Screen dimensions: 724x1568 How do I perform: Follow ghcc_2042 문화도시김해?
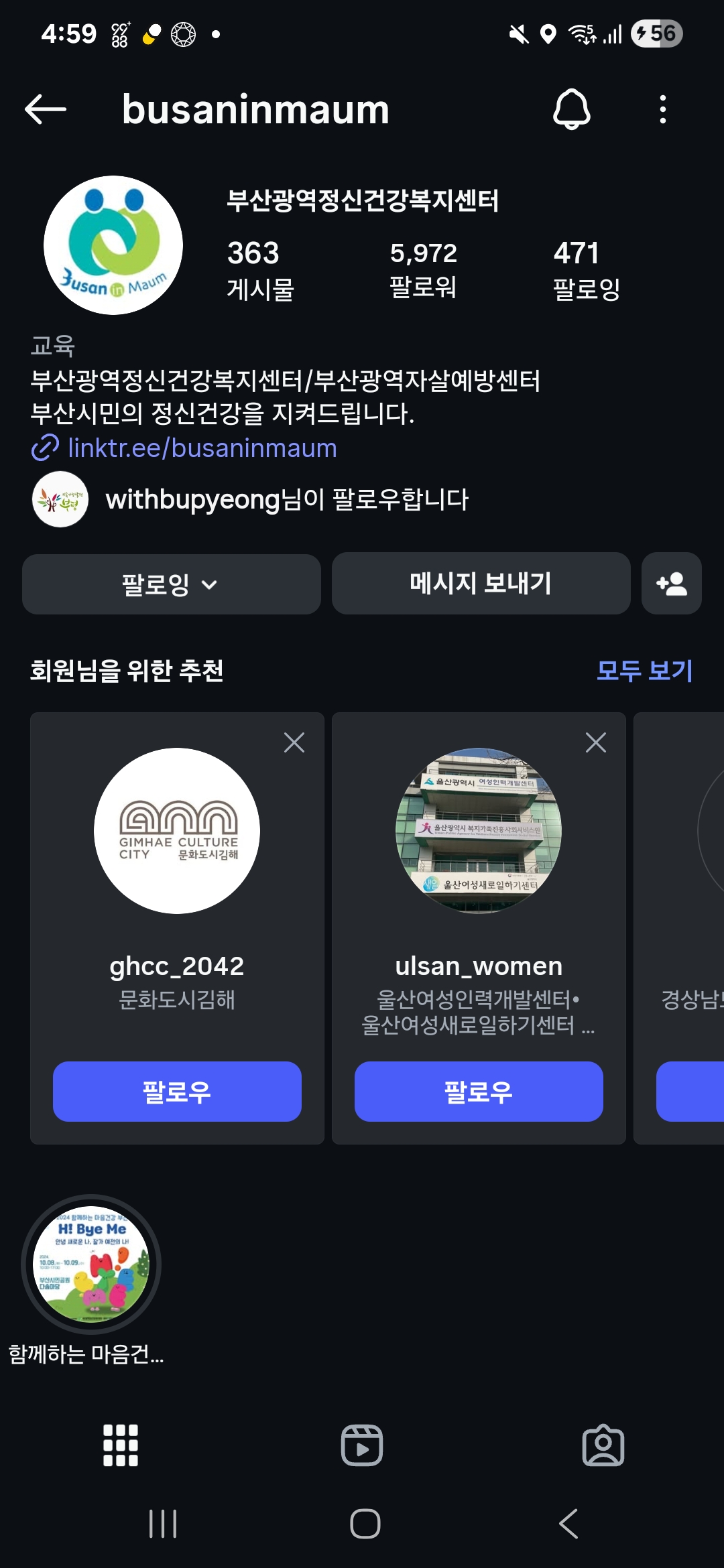pos(177,1092)
